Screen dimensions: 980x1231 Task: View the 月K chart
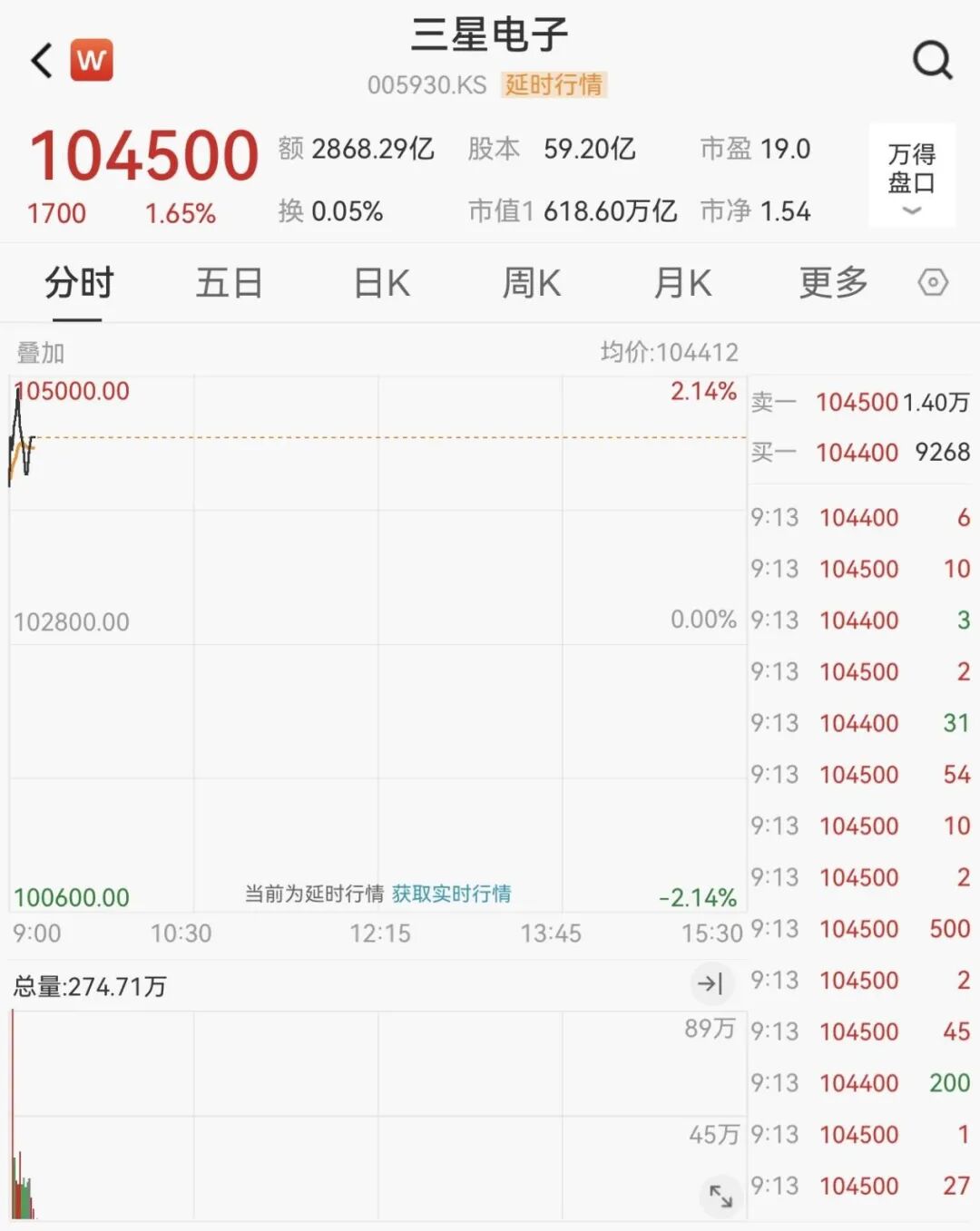tap(682, 283)
